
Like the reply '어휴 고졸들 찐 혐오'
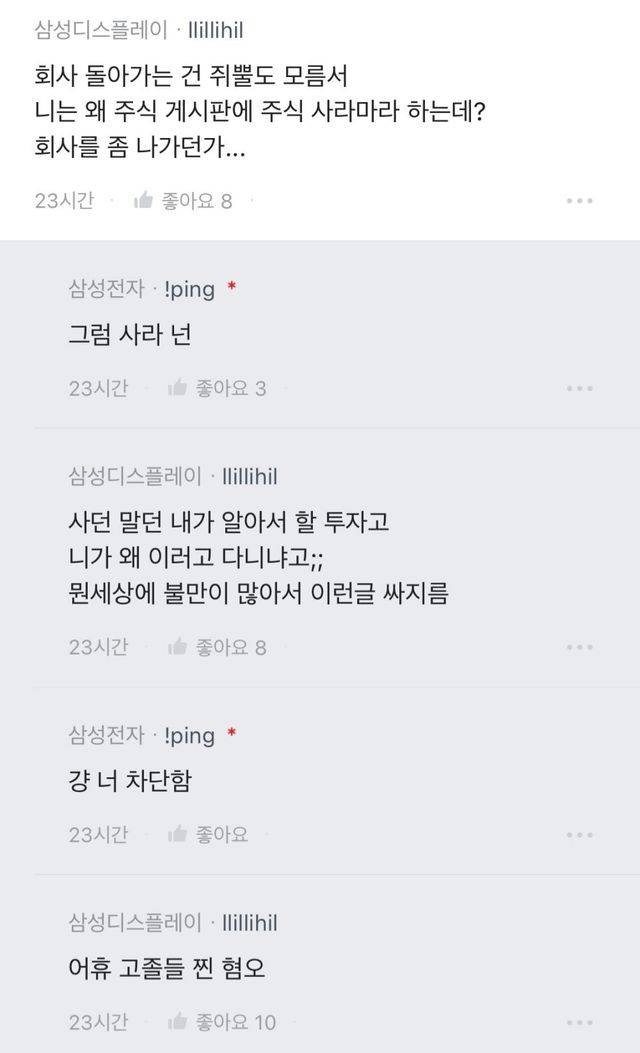(x=222, y=1021)
